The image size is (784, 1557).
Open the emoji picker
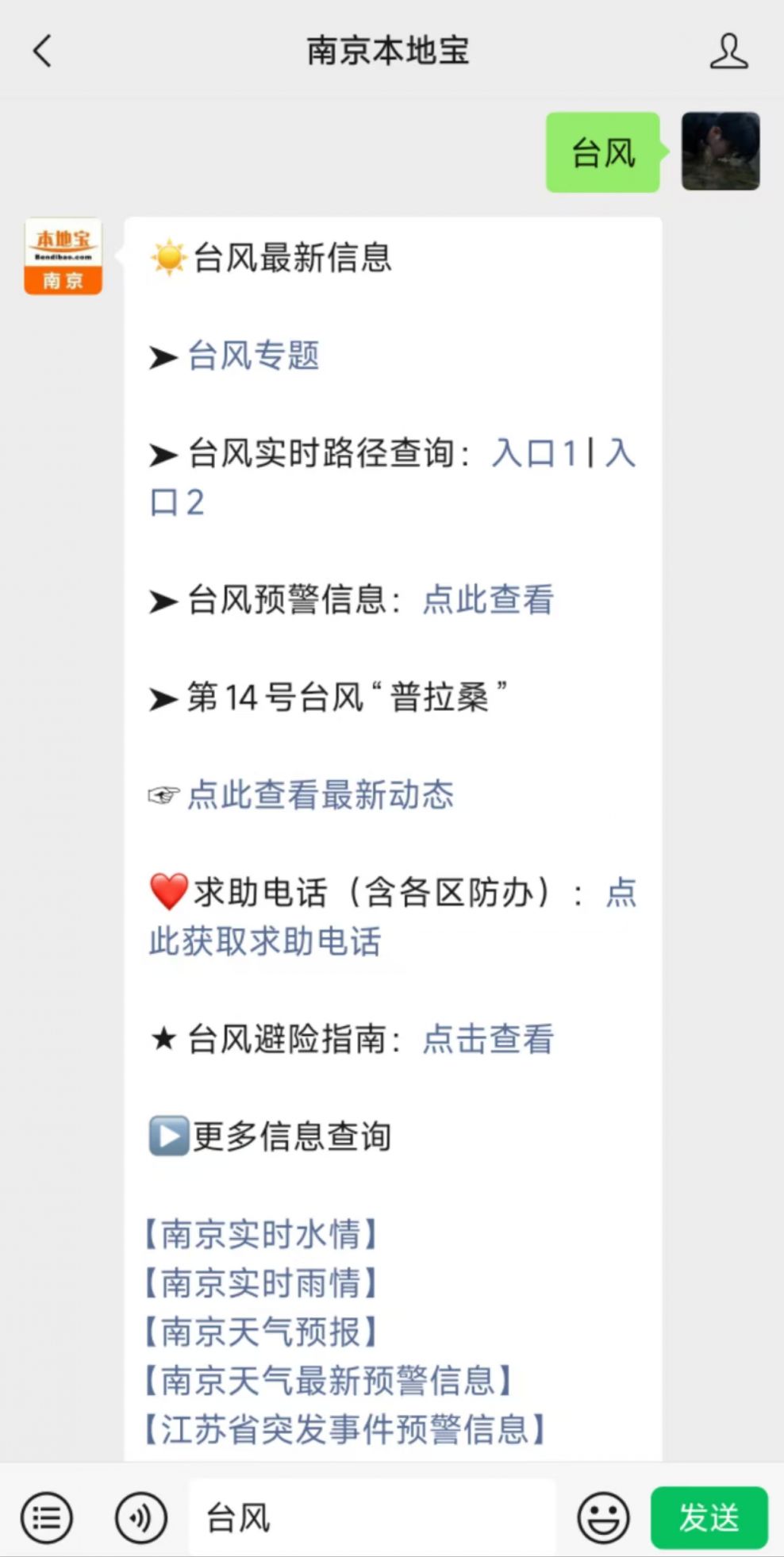(603, 1518)
